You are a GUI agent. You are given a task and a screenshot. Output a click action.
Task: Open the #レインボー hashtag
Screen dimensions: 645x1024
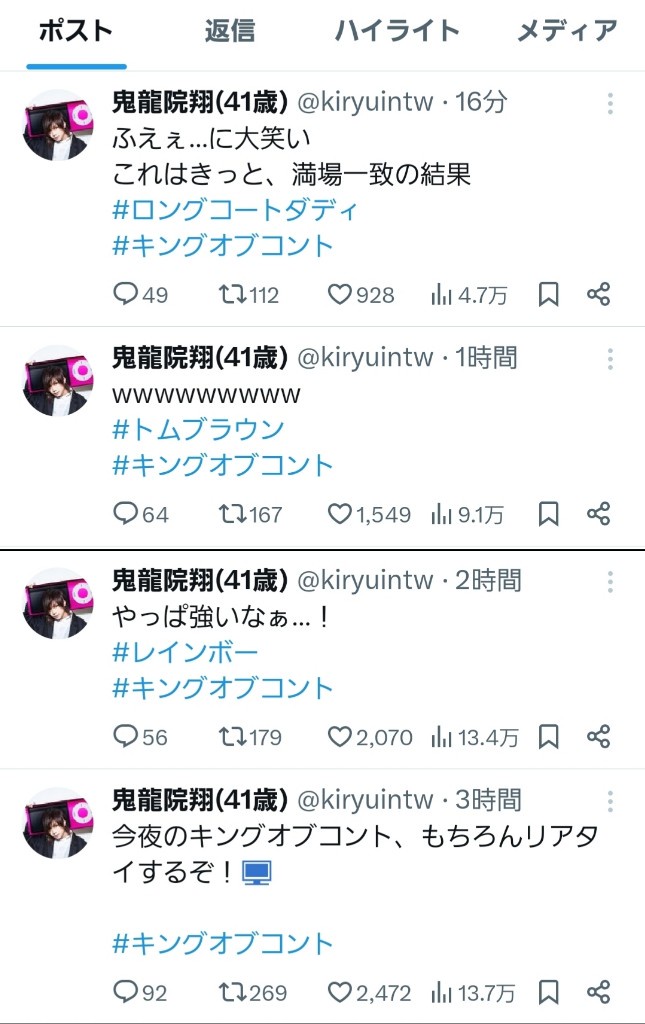(185, 653)
